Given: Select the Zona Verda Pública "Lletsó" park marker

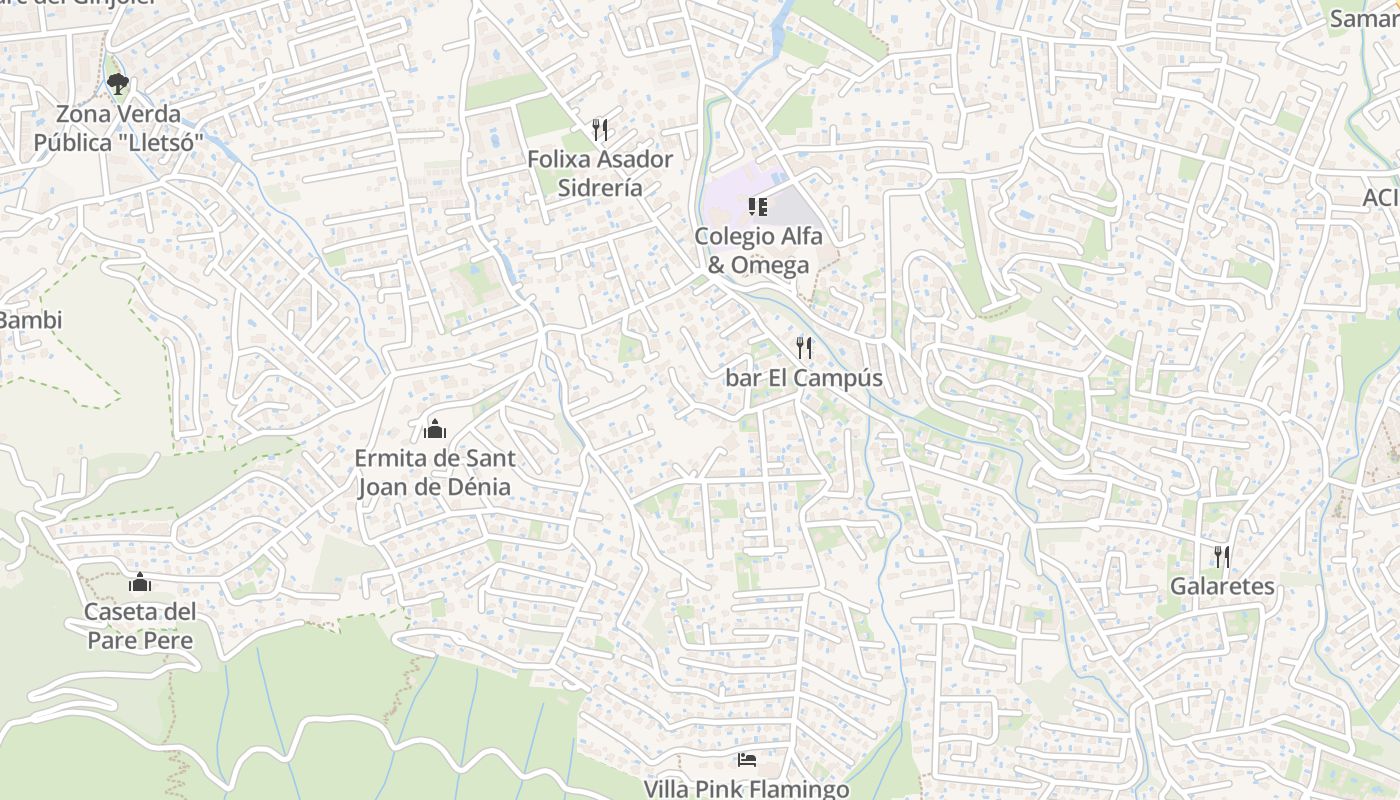Looking at the screenshot, I should tap(118, 83).
